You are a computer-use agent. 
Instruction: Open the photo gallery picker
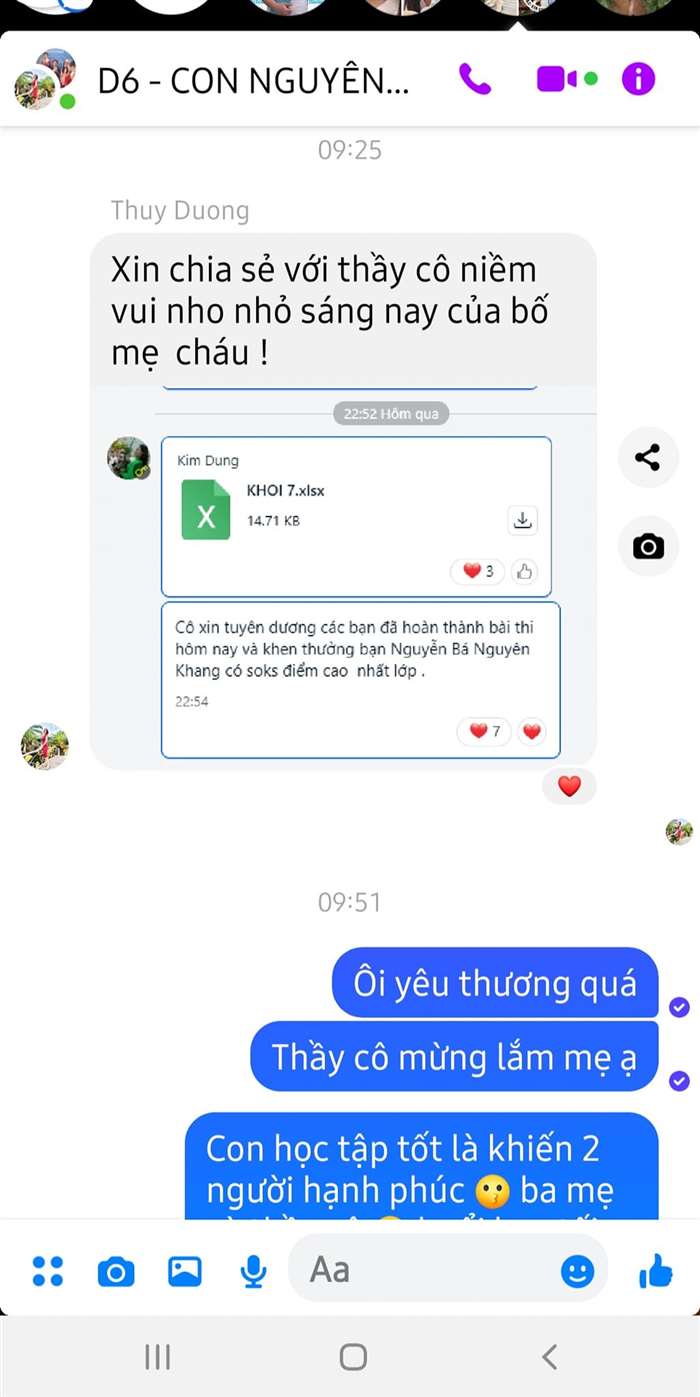point(185,1271)
